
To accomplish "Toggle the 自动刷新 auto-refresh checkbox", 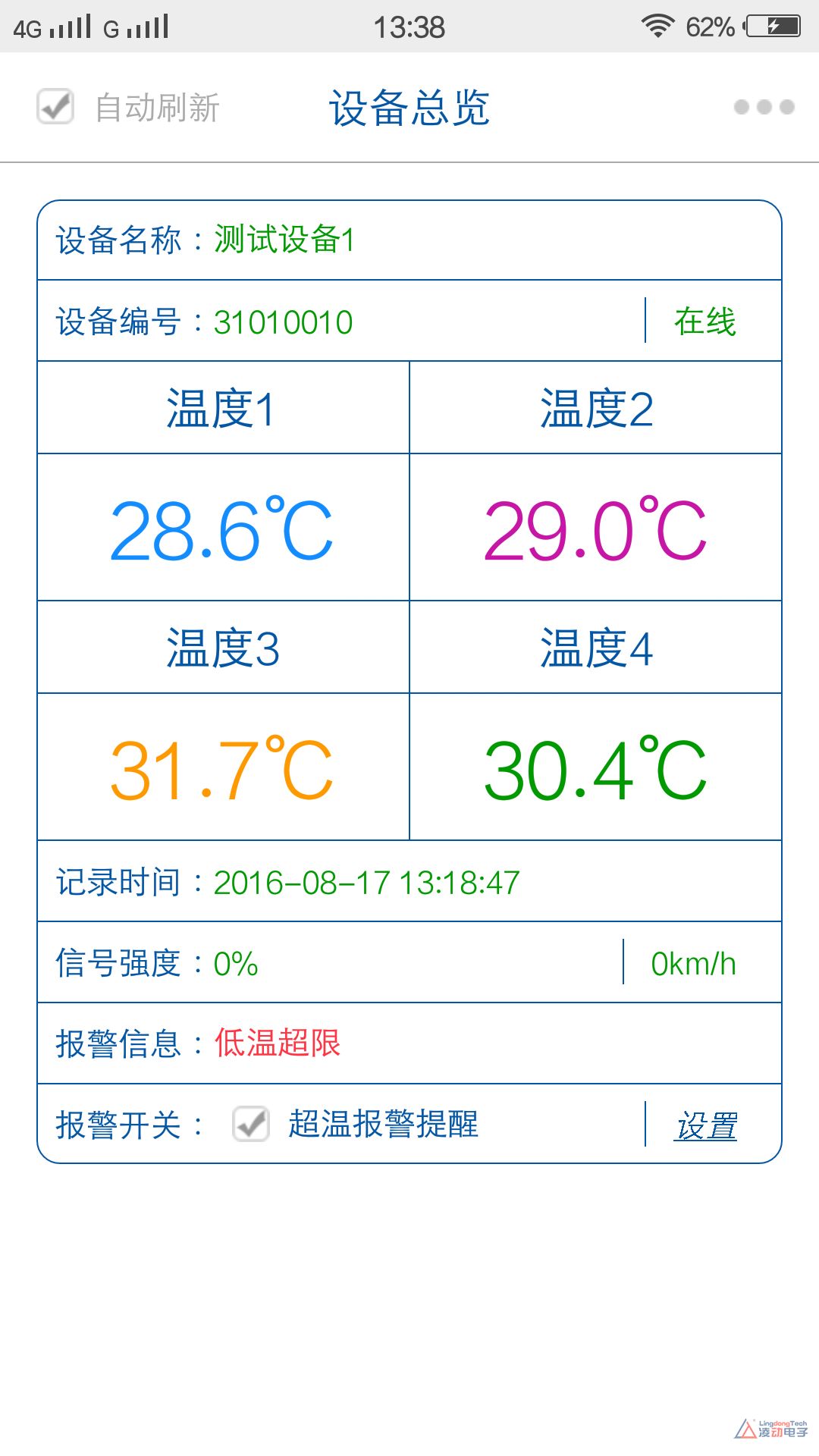I will (x=55, y=106).
